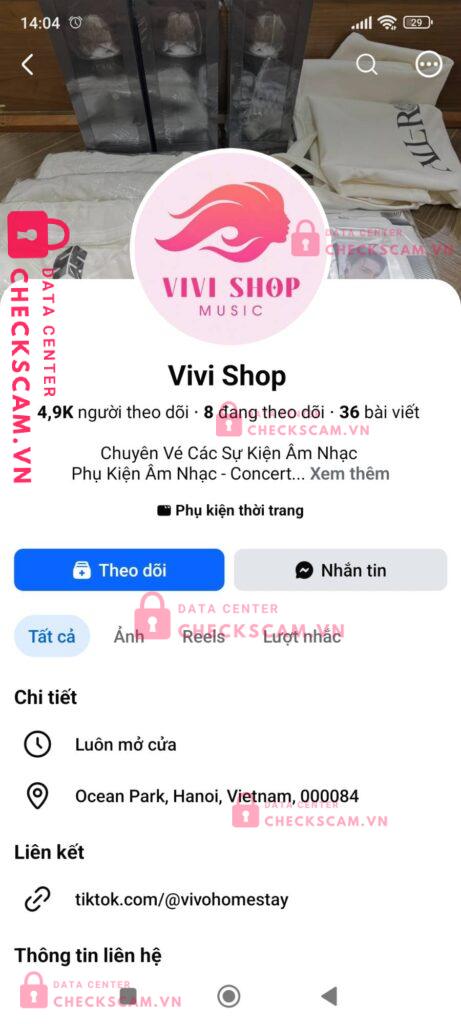Open the tiktok.com/@vivohomestay link
Image resolution: width=461 pixels, height=1024 pixels.
182,900
